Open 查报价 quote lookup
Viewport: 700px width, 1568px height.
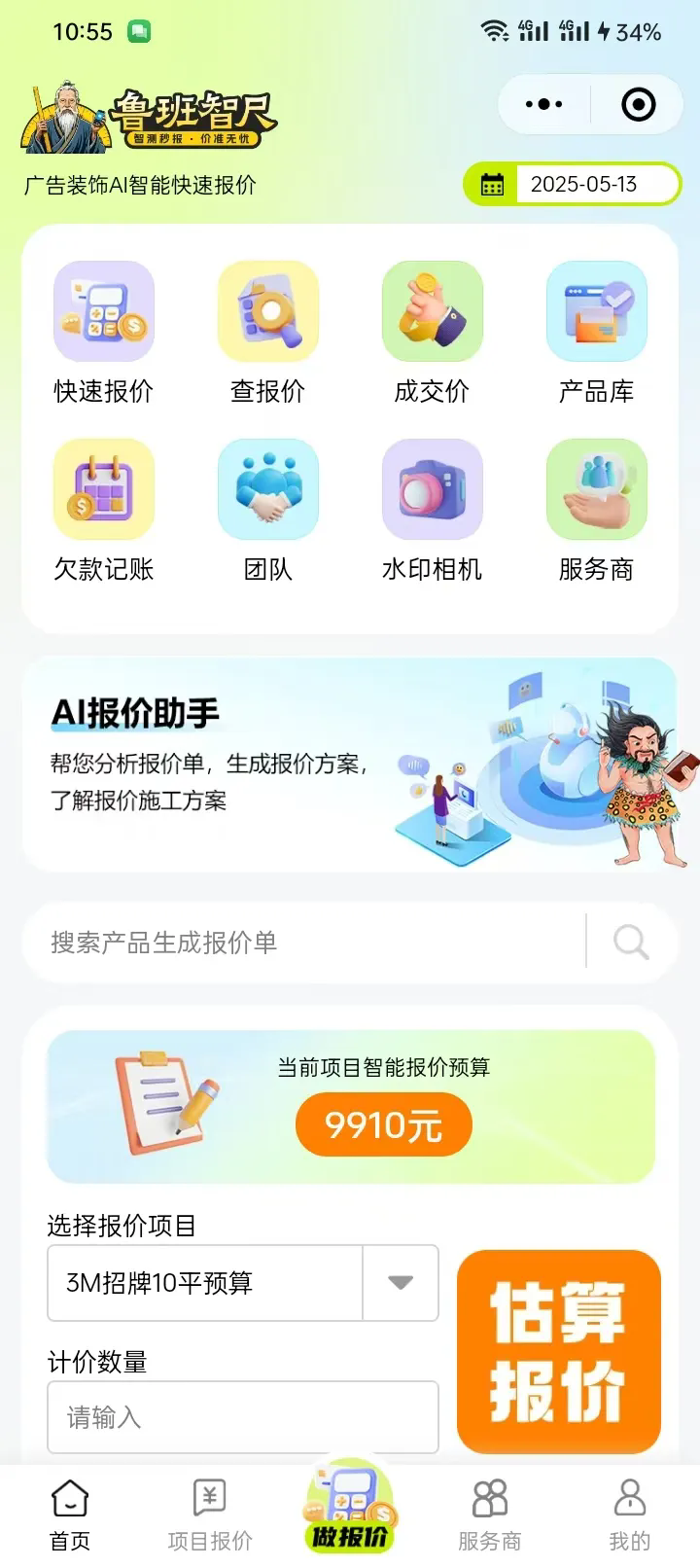tap(267, 332)
